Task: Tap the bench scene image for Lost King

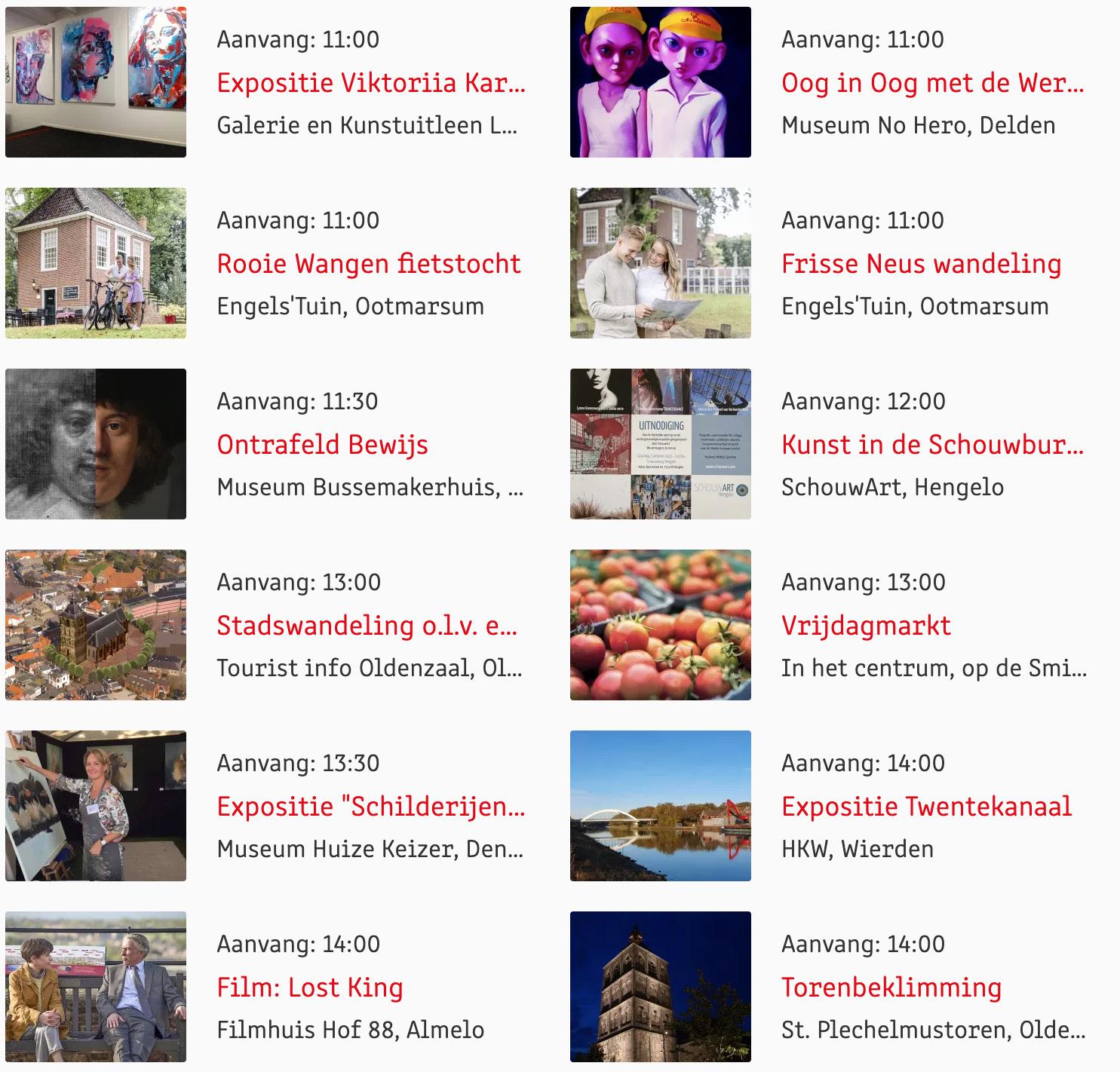Action: (96, 987)
